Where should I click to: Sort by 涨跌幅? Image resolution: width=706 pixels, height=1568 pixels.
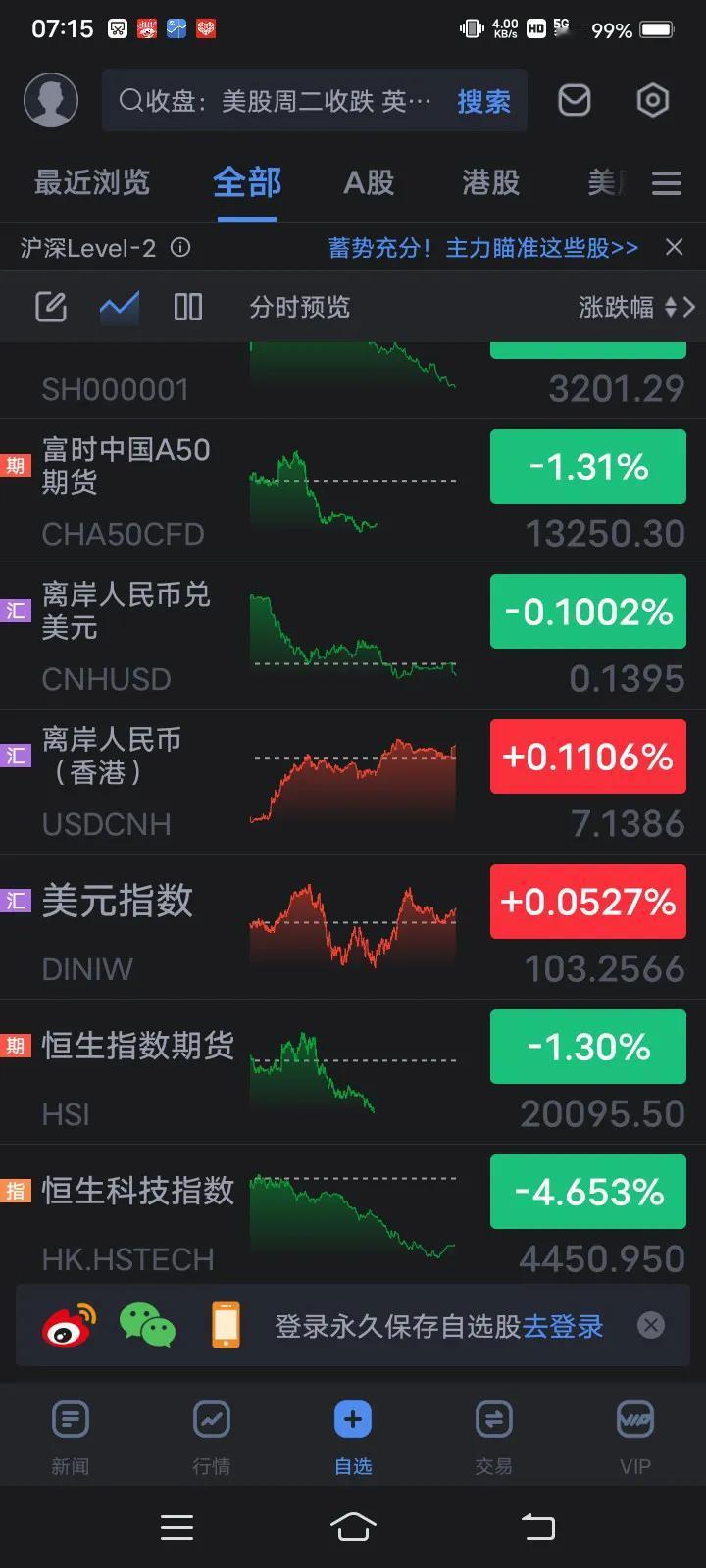click(636, 307)
